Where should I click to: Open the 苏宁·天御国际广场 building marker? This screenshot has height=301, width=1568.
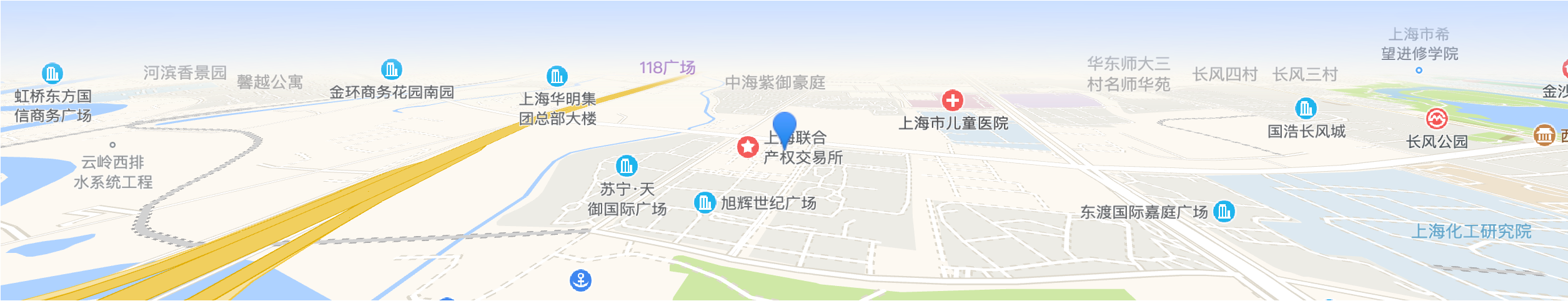pos(626,165)
